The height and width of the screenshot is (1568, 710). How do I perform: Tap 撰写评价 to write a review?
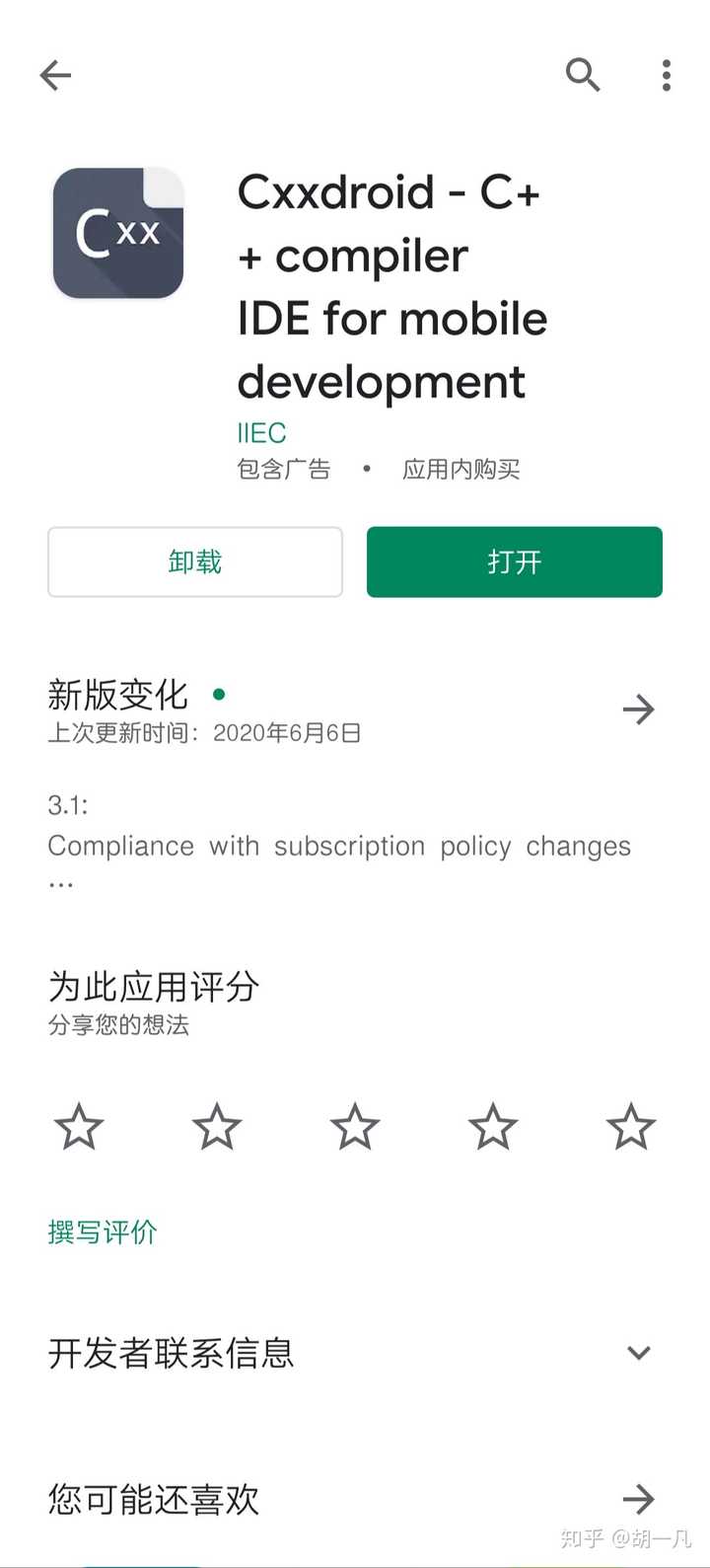tap(102, 1232)
